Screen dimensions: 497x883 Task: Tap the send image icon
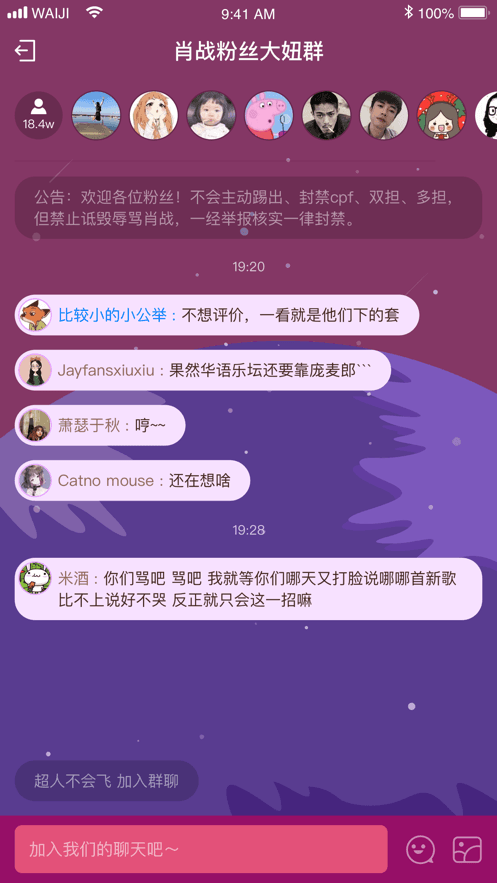468,849
